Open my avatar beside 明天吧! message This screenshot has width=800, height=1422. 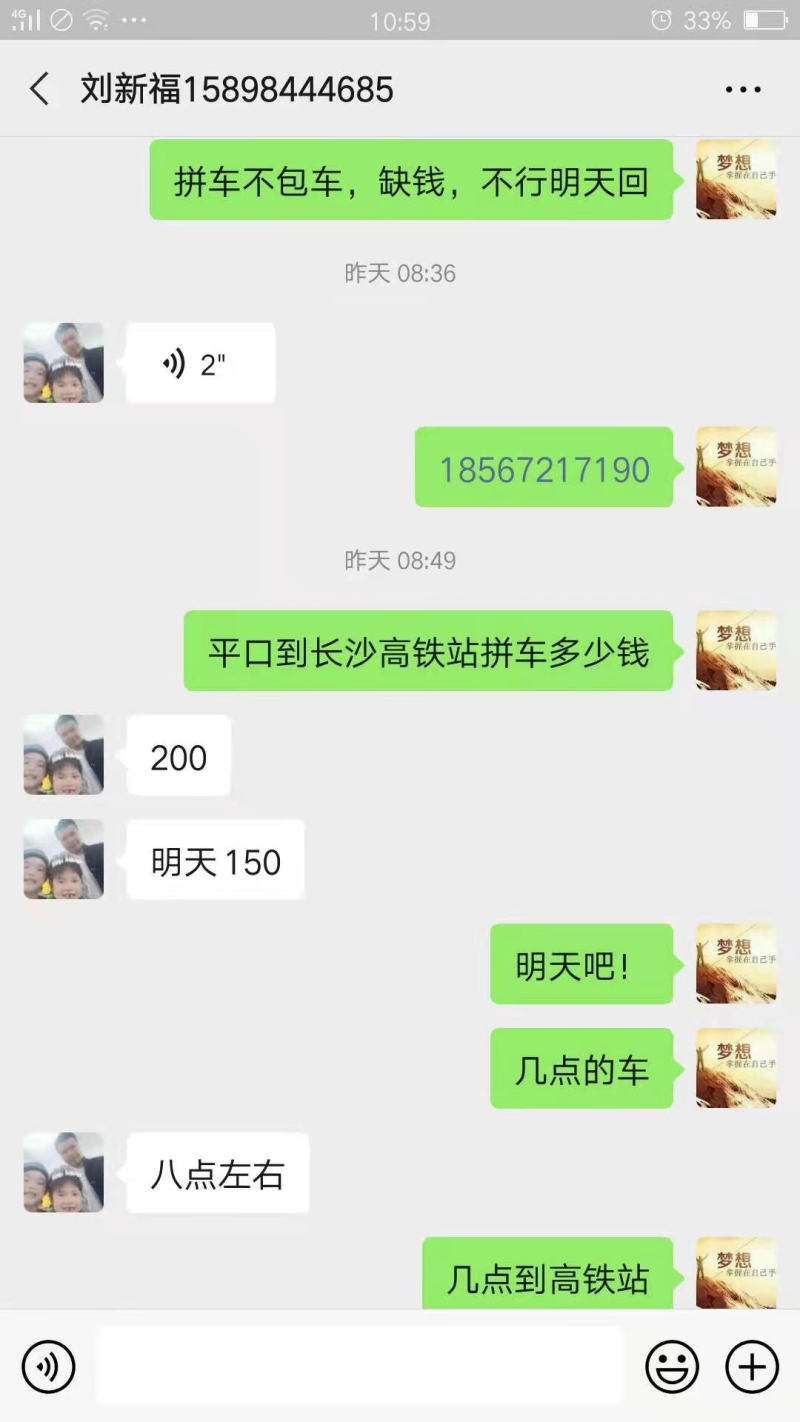(736, 964)
